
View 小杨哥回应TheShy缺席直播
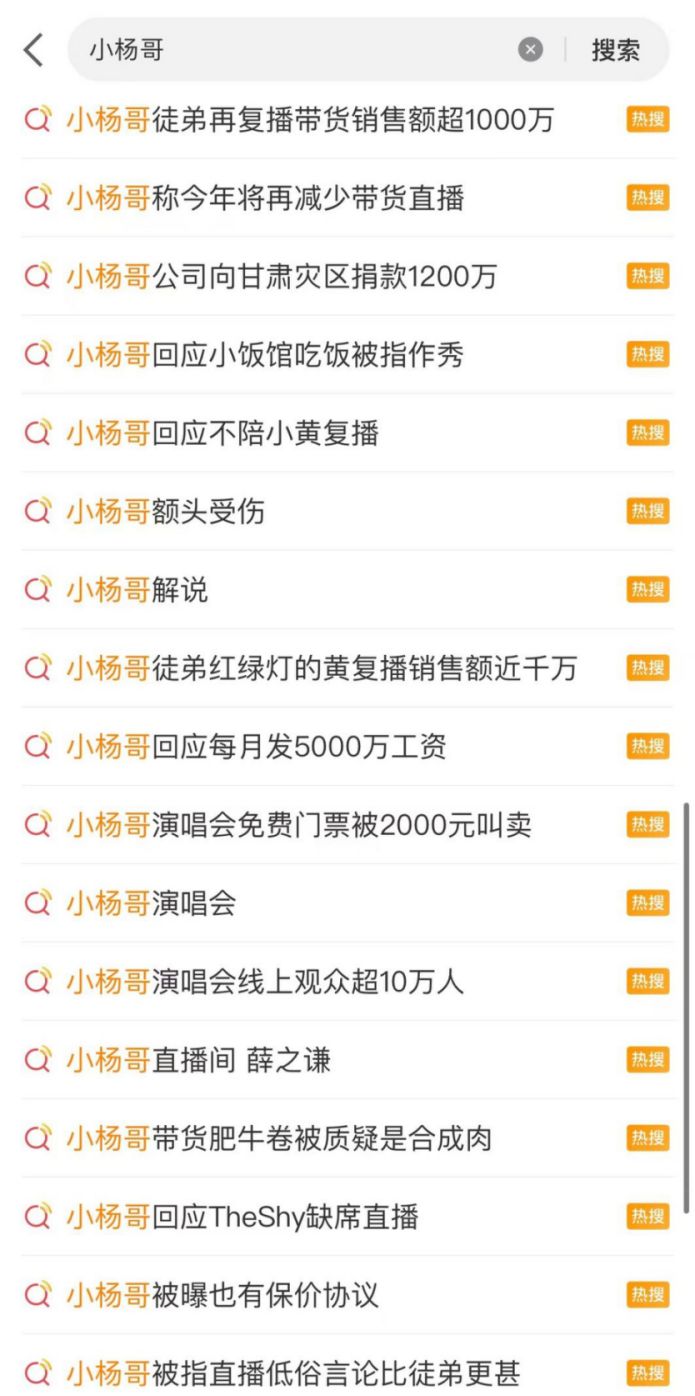coord(242,1216)
